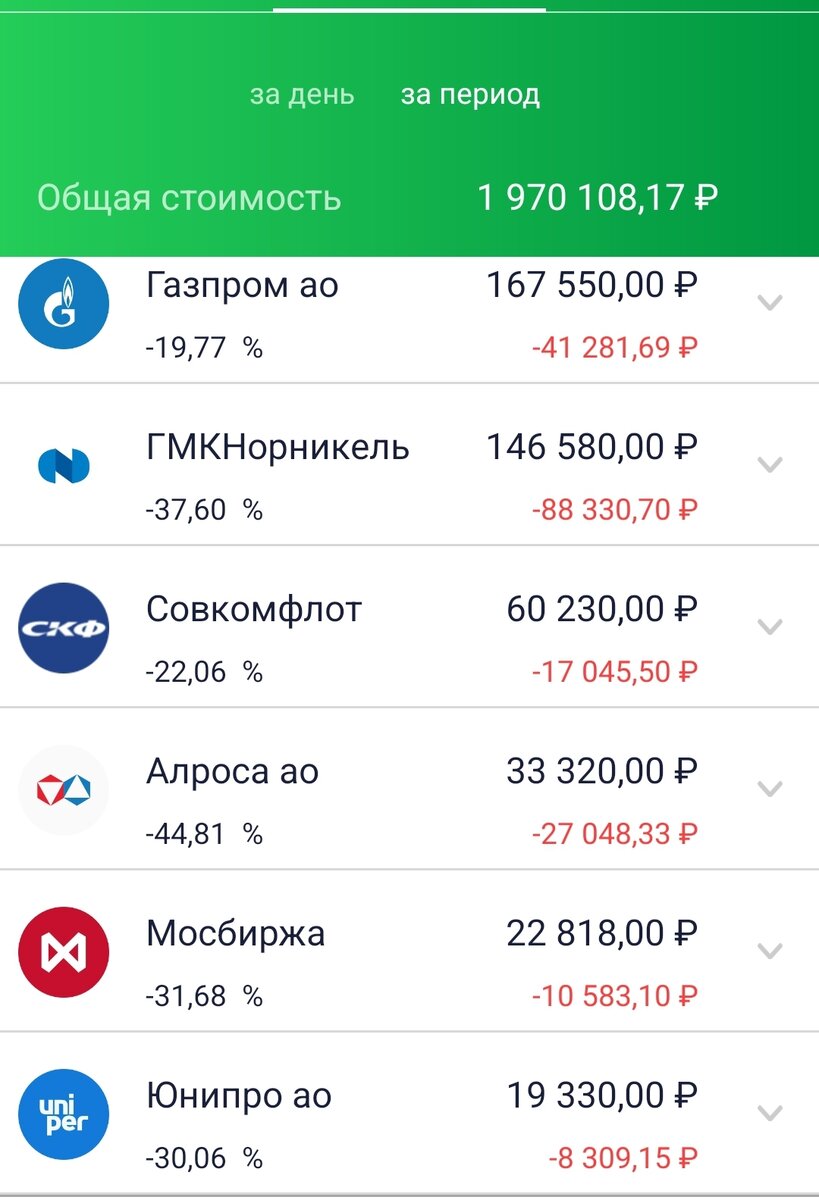The height and width of the screenshot is (1200, 819).
Task: Select the Мосбиржа expand chevron
Action: click(x=768, y=951)
